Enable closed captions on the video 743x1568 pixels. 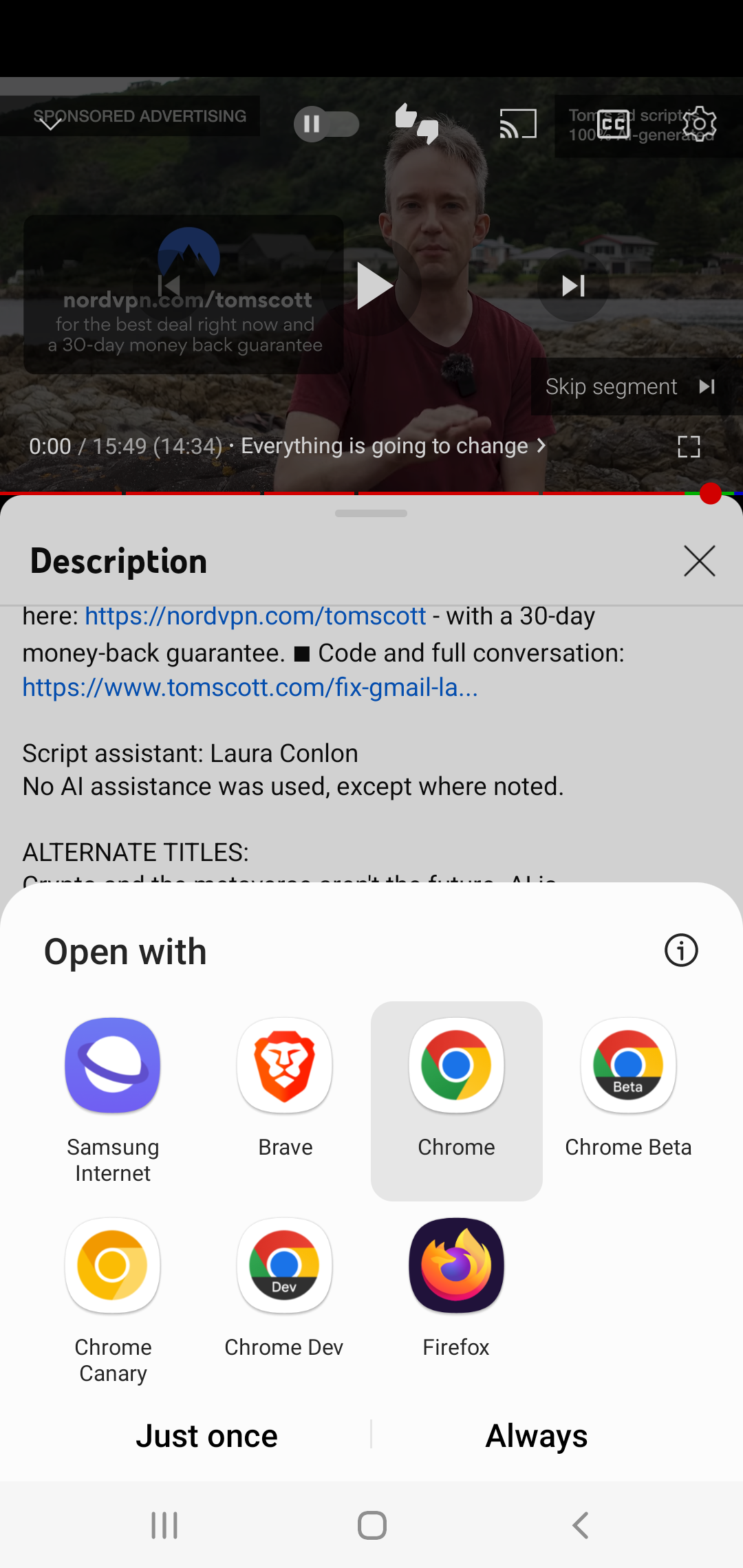coord(612,124)
